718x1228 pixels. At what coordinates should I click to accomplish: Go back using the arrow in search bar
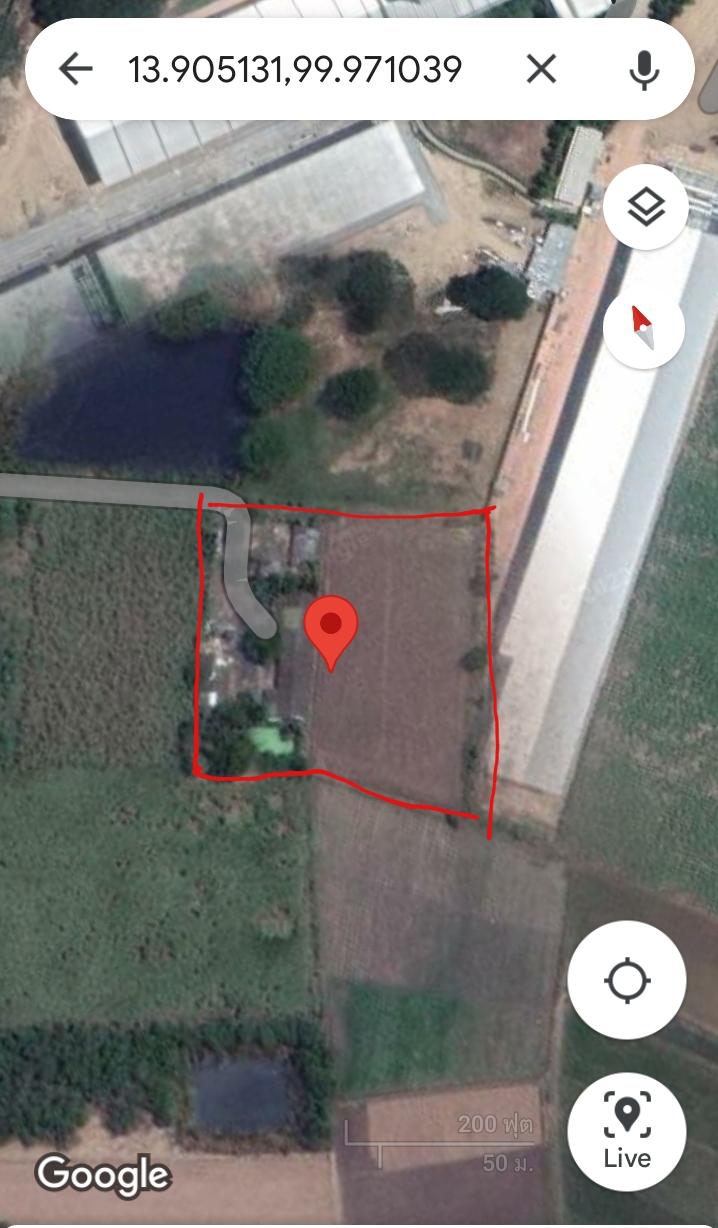(75, 69)
